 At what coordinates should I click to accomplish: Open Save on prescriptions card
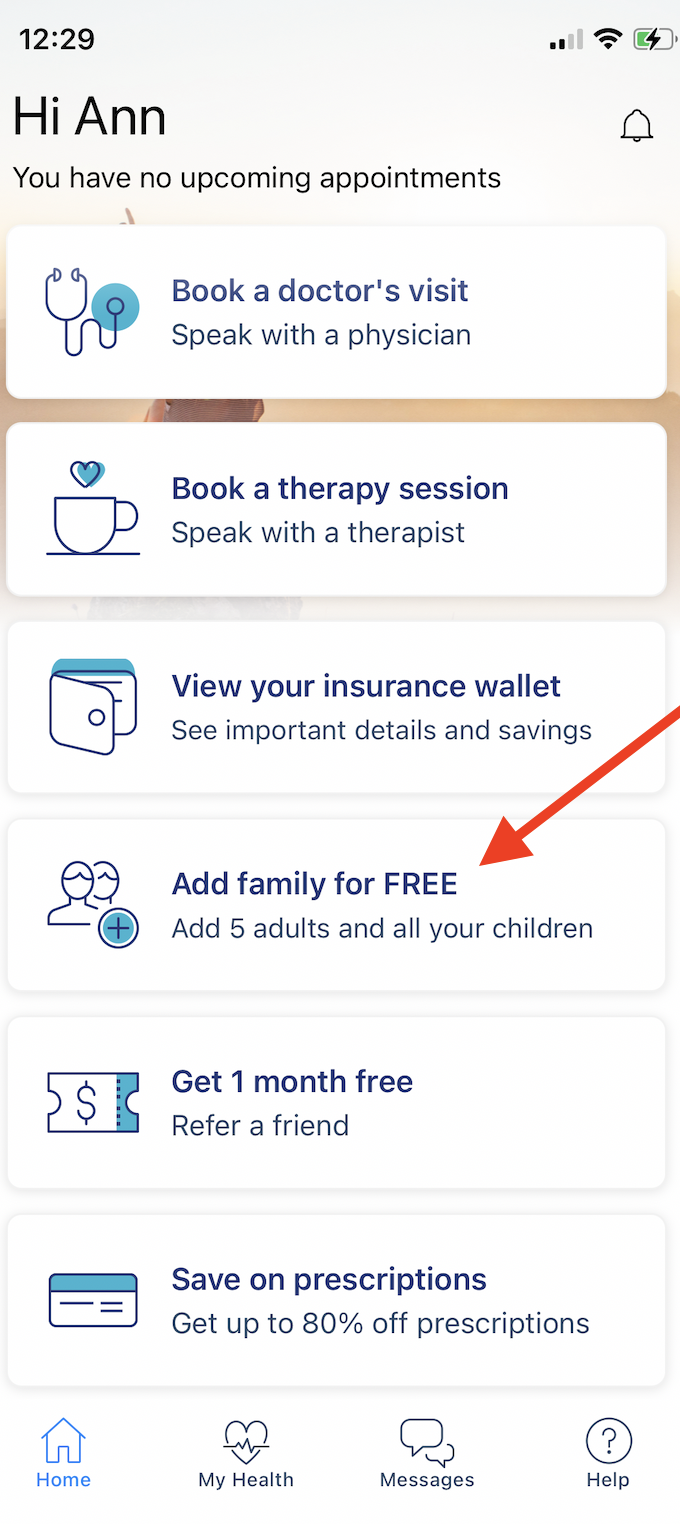[336, 1299]
